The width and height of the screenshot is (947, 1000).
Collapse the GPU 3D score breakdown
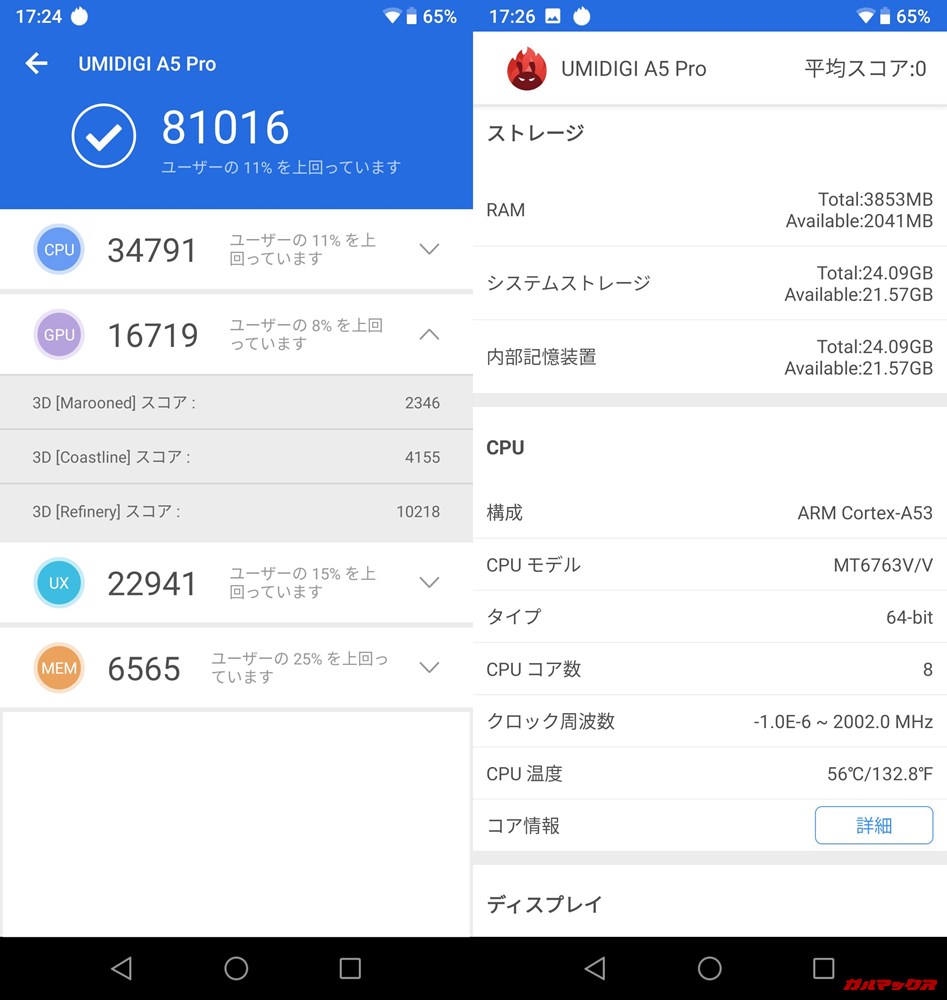click(x=429, y=335)
